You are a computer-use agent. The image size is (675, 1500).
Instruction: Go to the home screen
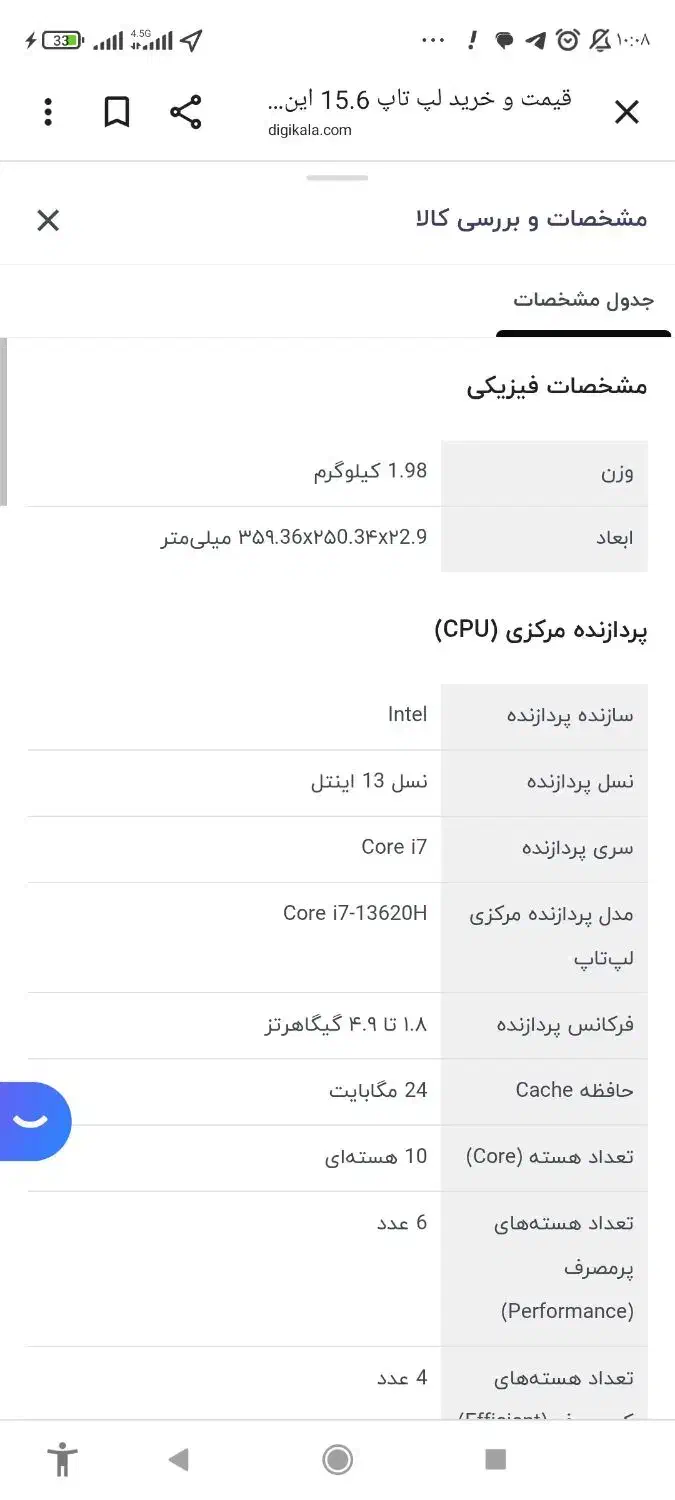[337, 1460]
